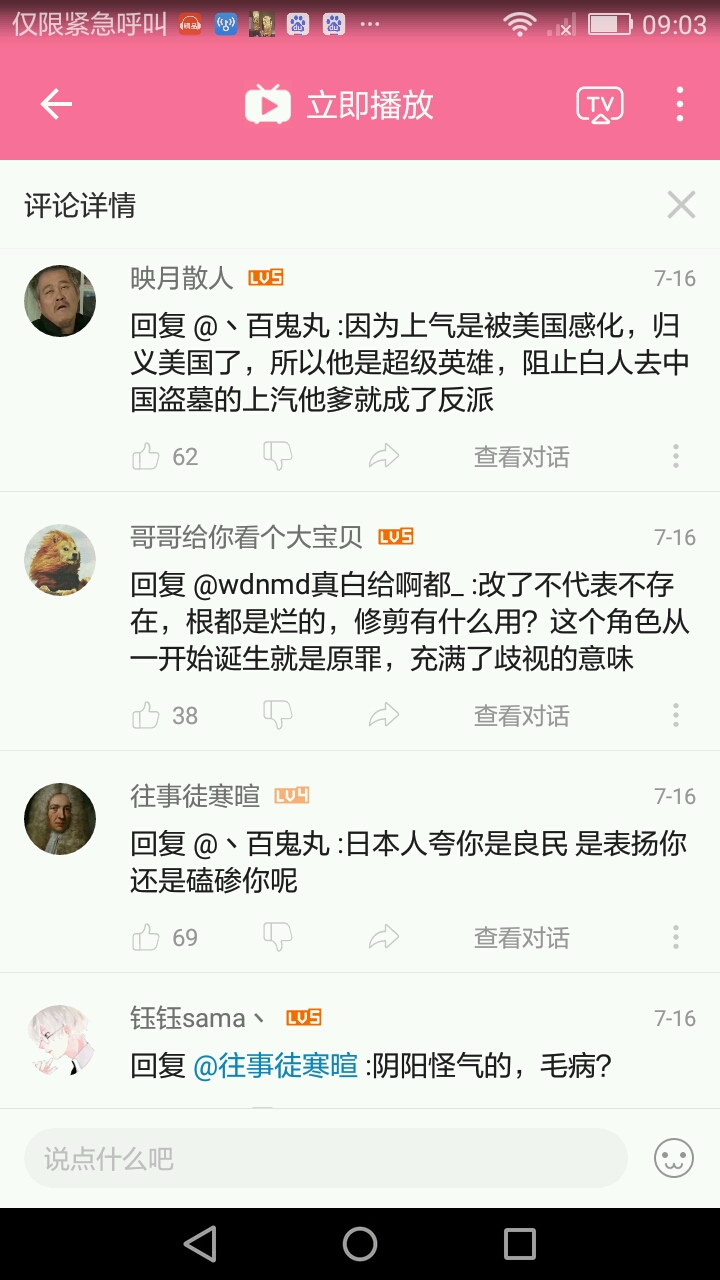Open the @往事徒寒暄 mention in 钰钰sama's reply
This screenshot has width=720, height=1280.
275,1066
